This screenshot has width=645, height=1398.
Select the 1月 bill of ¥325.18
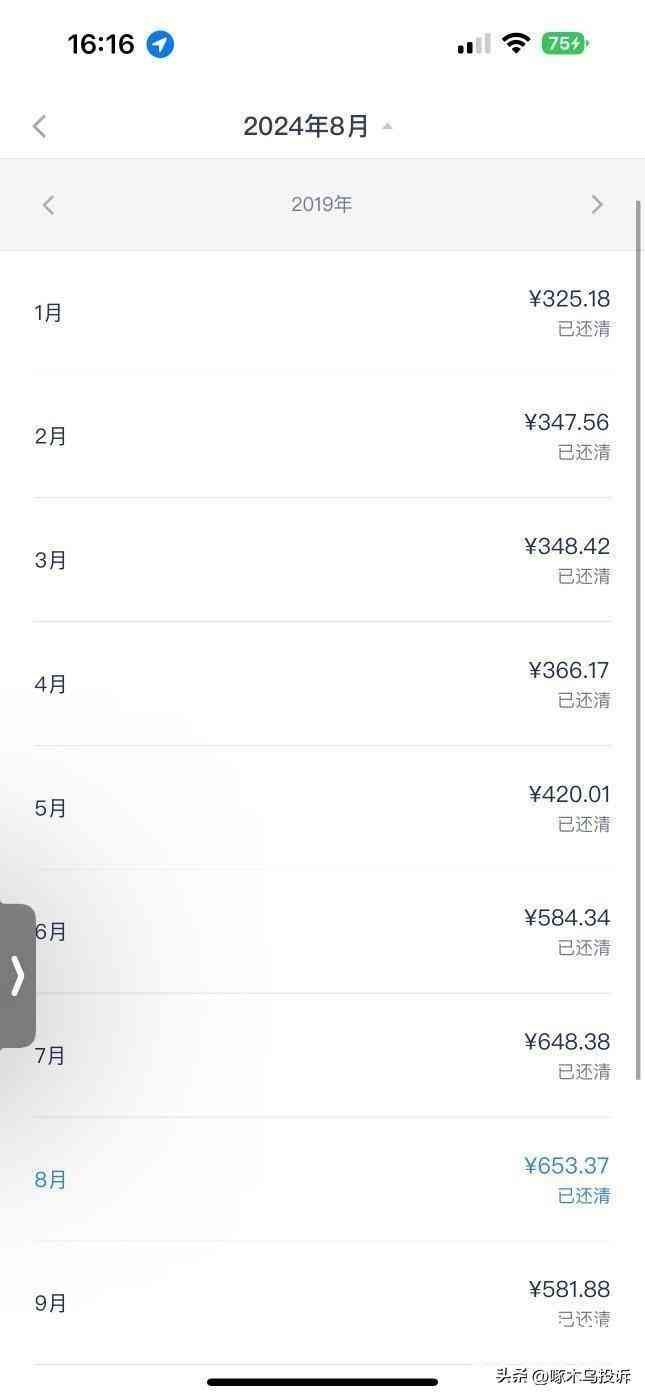coord(322,313)
